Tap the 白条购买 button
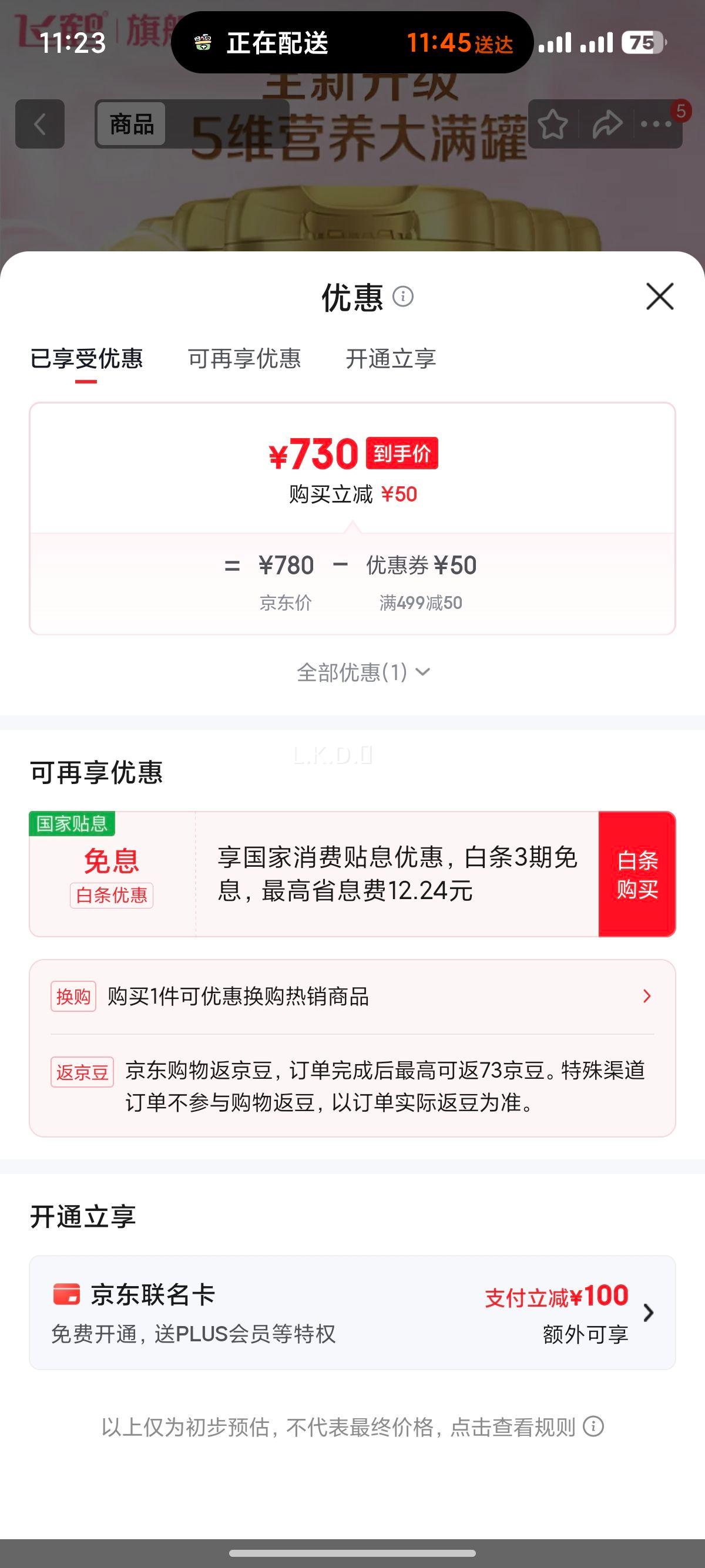Viewport: 705px width, 1568px height. pos(637,873)
